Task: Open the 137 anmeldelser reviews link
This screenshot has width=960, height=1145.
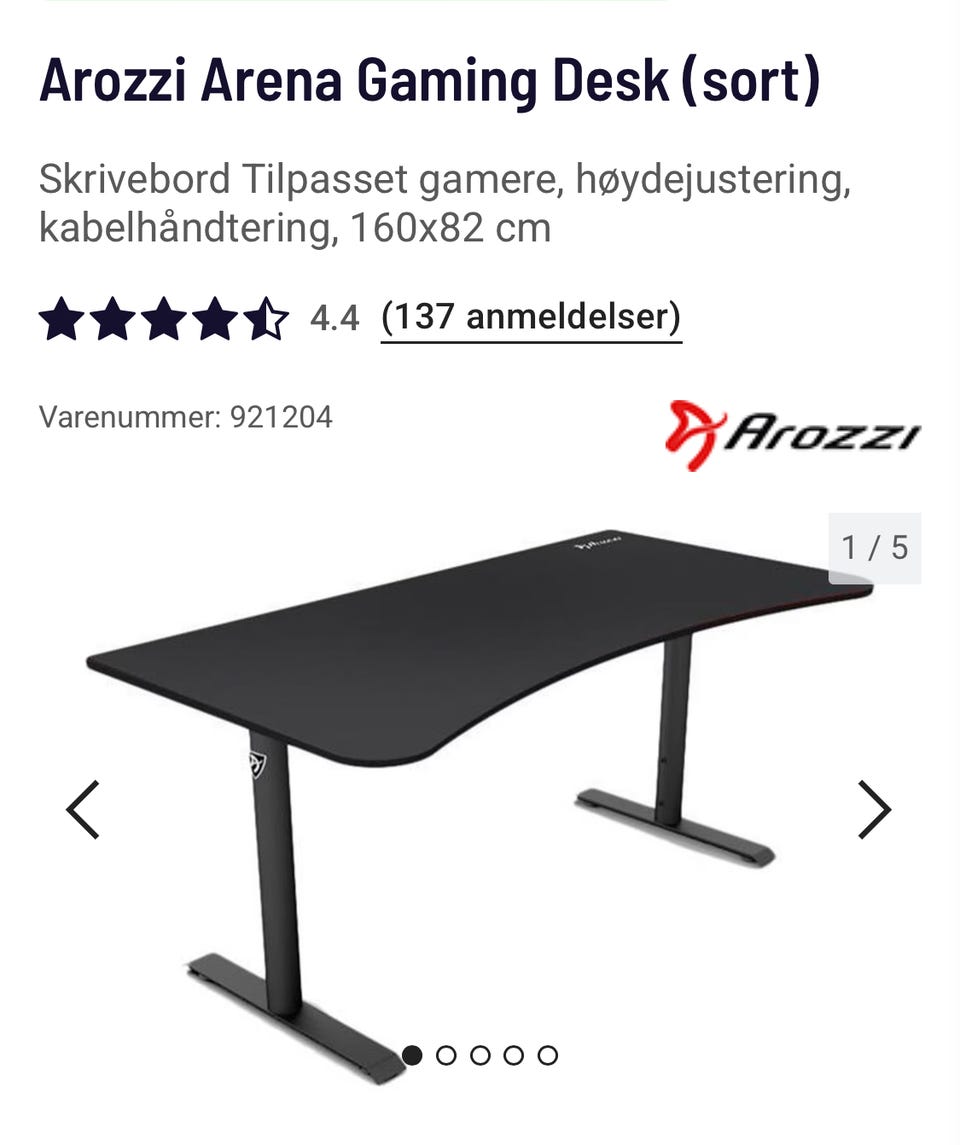Action: tap(531, 318)
